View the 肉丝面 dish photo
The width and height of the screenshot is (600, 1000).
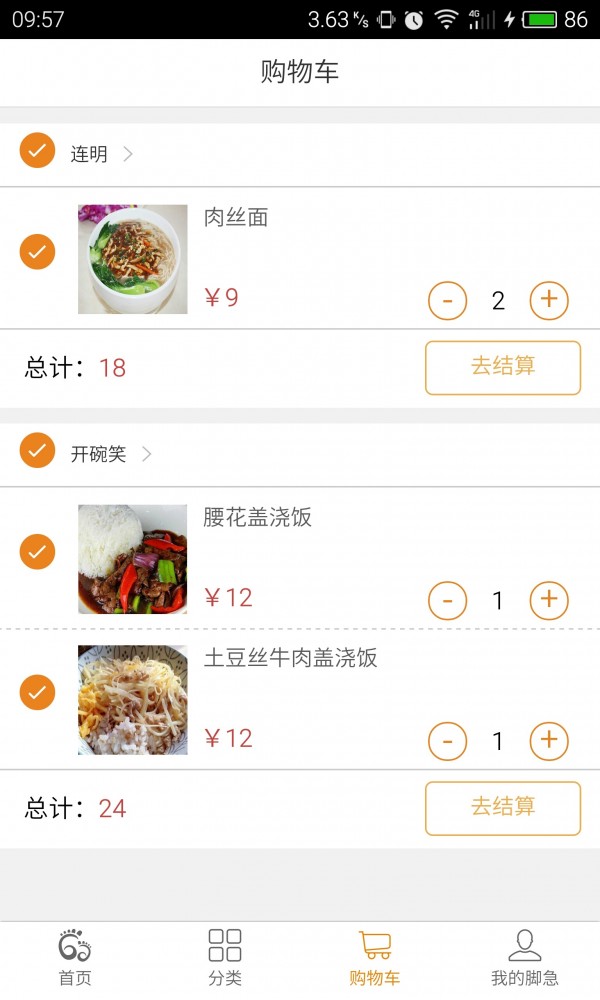click(133, 259)
